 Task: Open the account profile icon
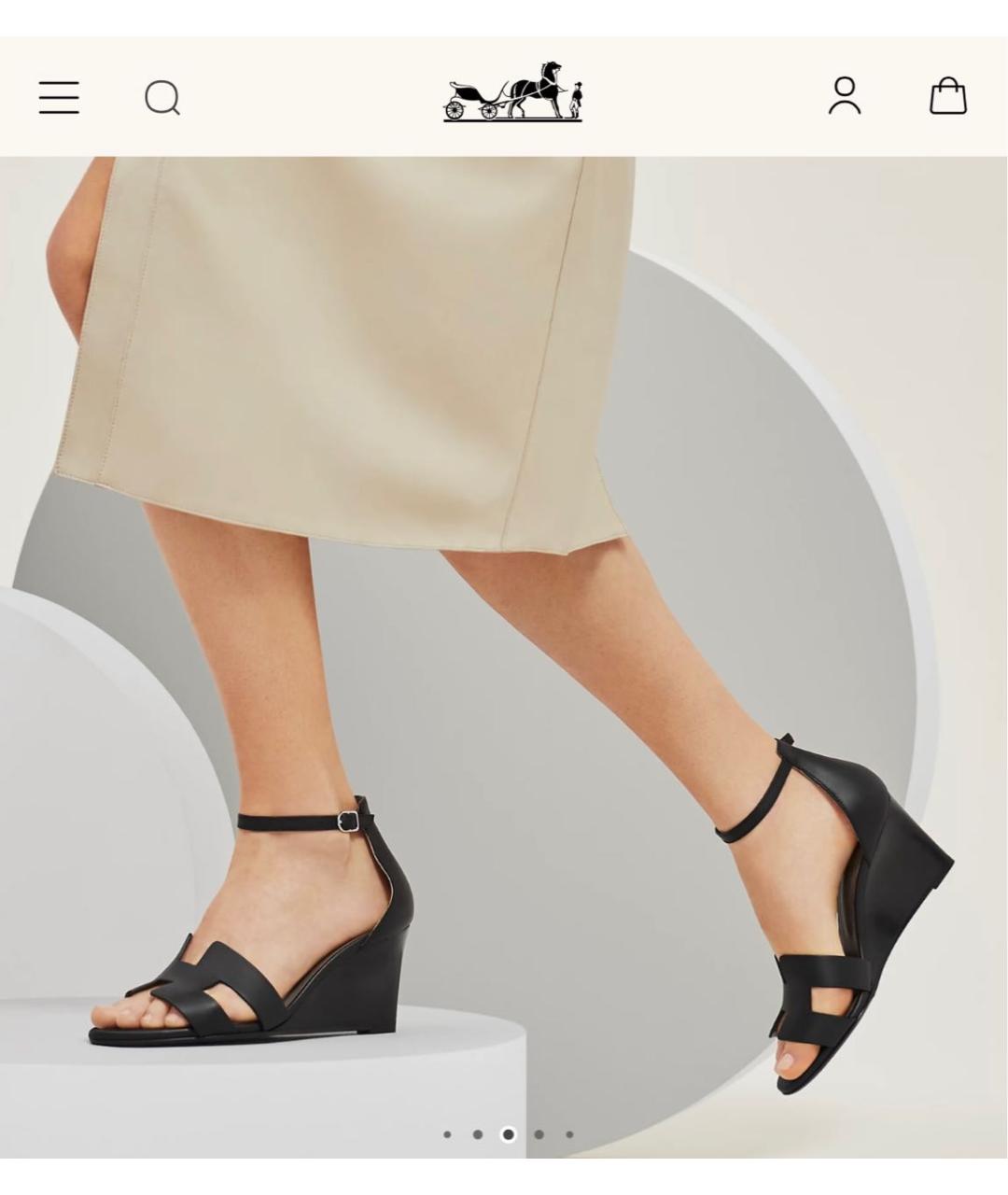845,96
